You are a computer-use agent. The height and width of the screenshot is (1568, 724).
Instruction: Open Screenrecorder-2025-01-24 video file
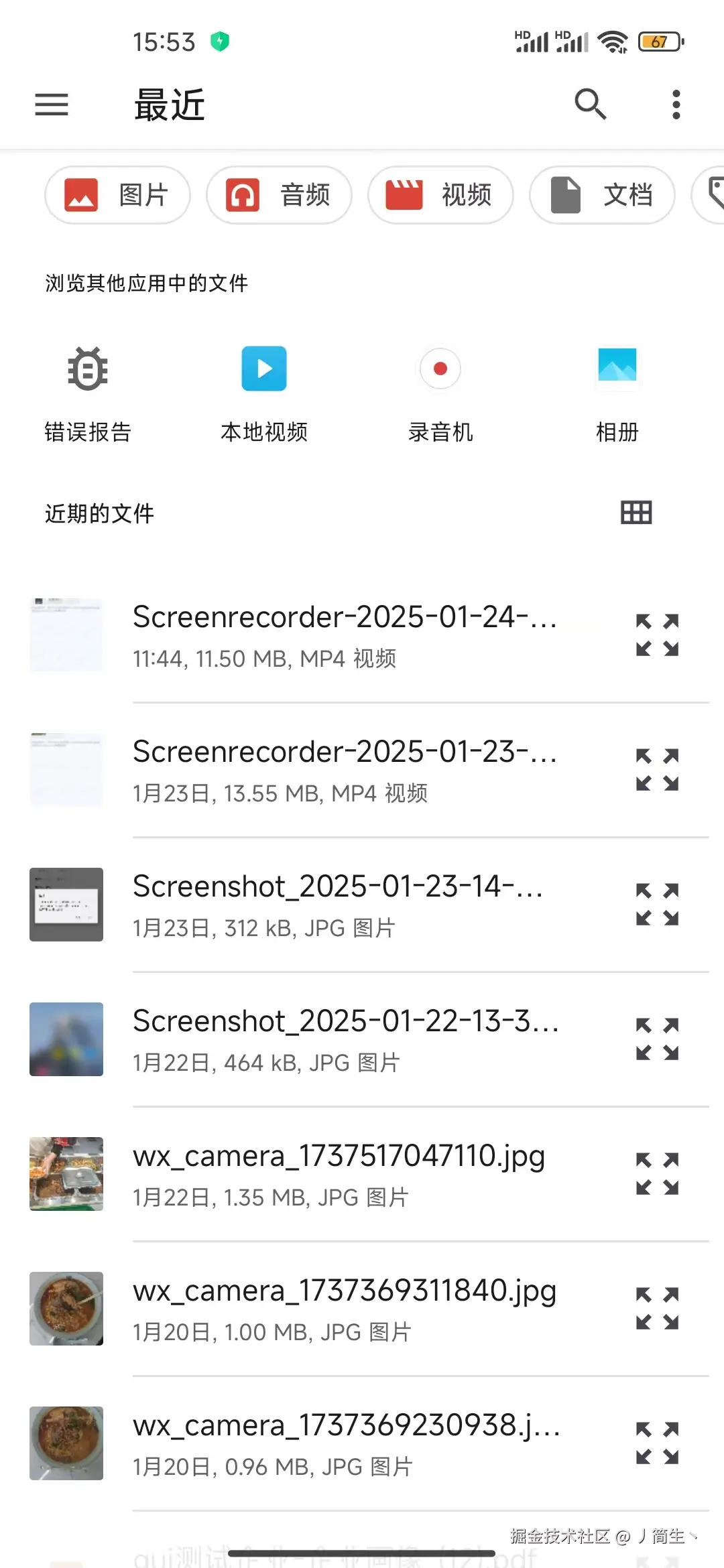pyautogui.click(x=345, y=635)
